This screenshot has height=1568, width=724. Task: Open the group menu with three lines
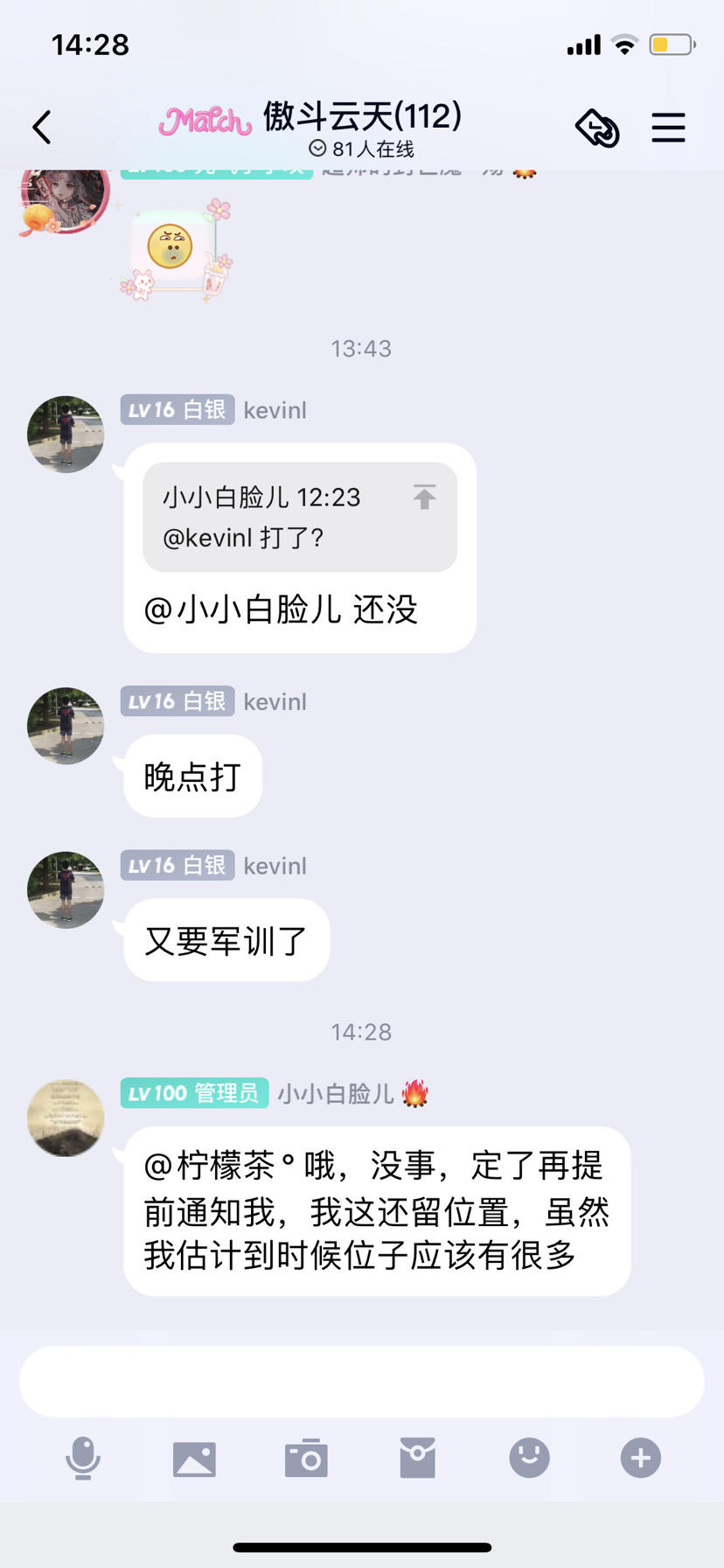pyautogui.click(x=668, y=128)
